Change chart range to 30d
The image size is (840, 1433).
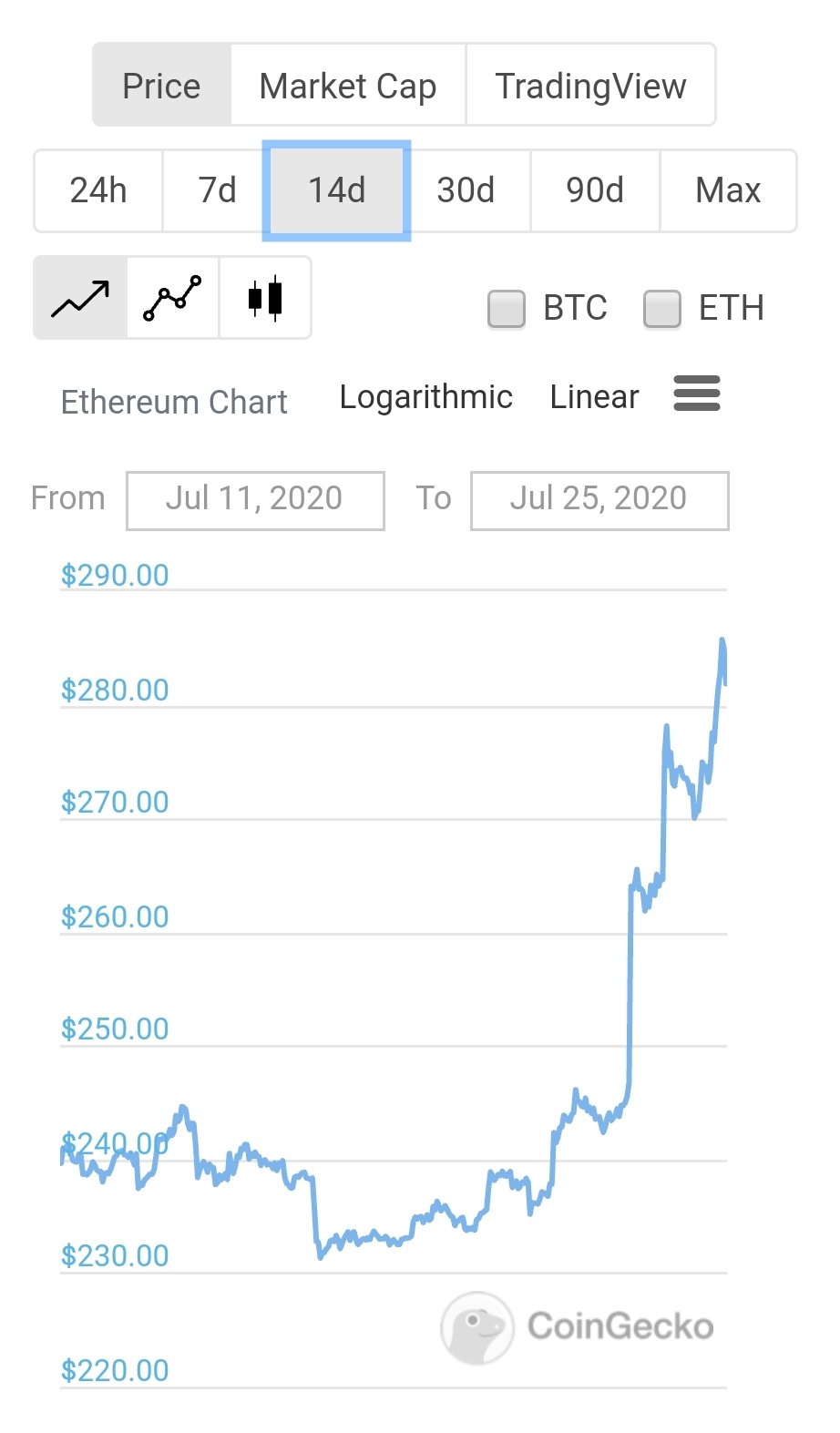[466, 190]
